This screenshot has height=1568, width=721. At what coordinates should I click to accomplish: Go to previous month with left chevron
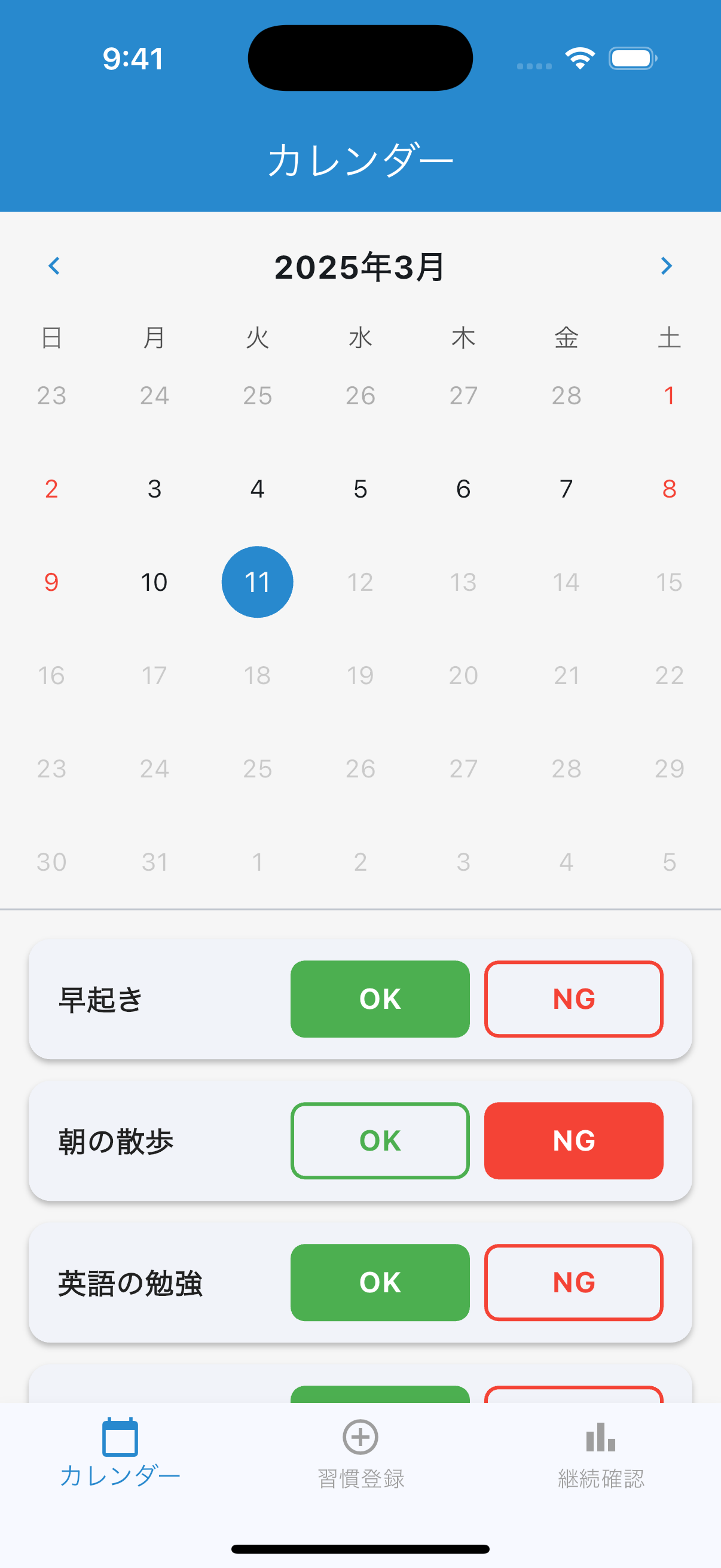54,266
